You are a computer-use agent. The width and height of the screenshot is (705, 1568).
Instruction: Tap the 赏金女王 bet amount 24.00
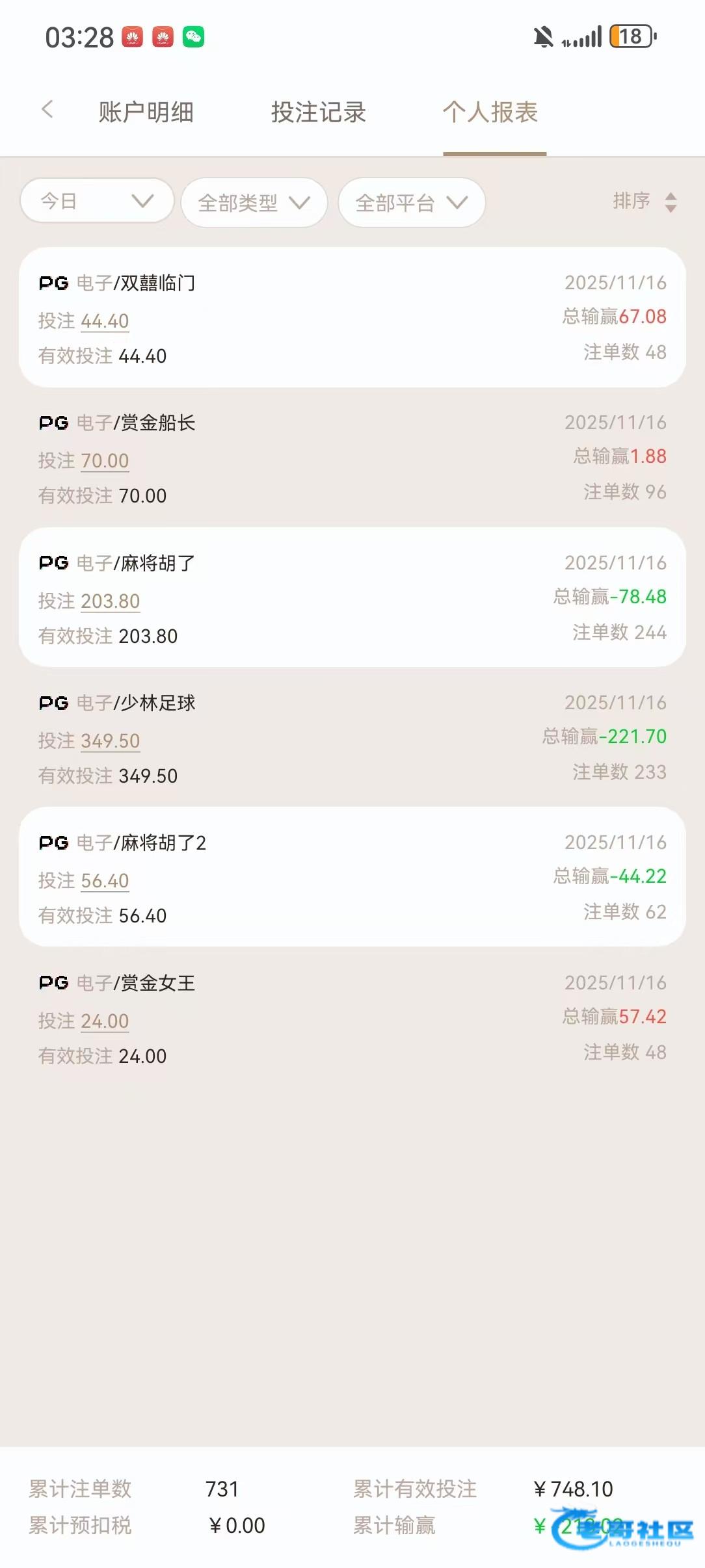105,1021
